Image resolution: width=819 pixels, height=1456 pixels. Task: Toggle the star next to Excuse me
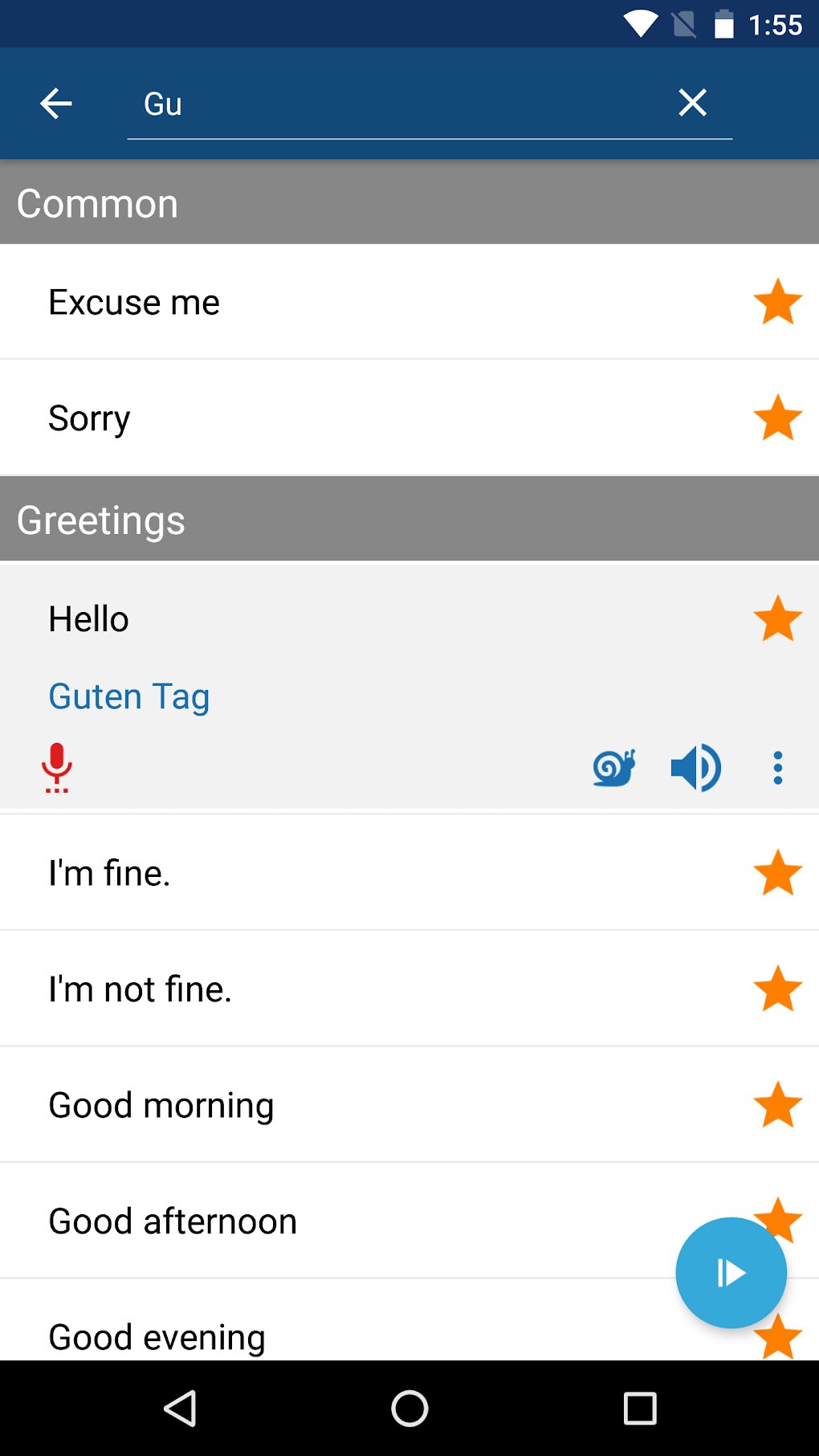(x=777, y=303)
